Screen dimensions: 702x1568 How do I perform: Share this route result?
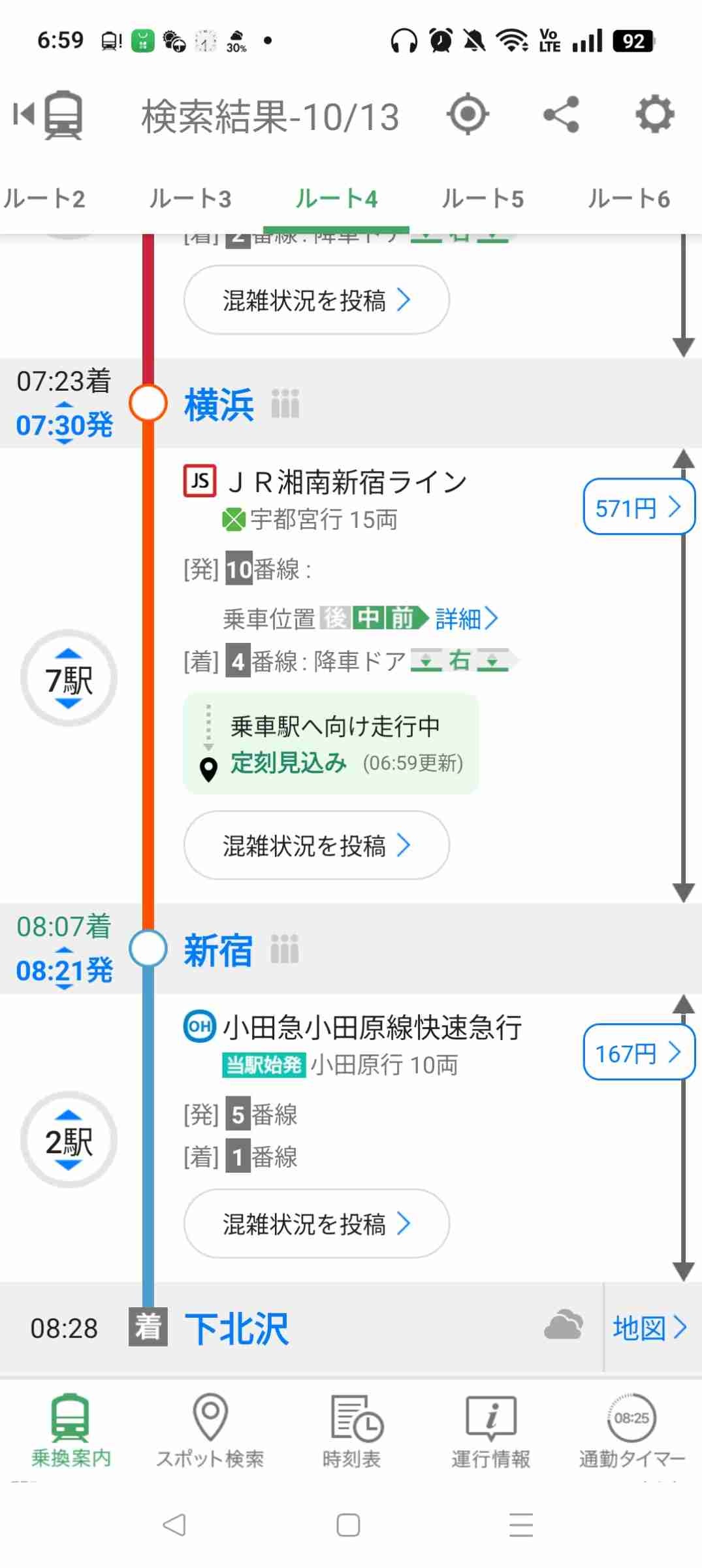point(561,115)
